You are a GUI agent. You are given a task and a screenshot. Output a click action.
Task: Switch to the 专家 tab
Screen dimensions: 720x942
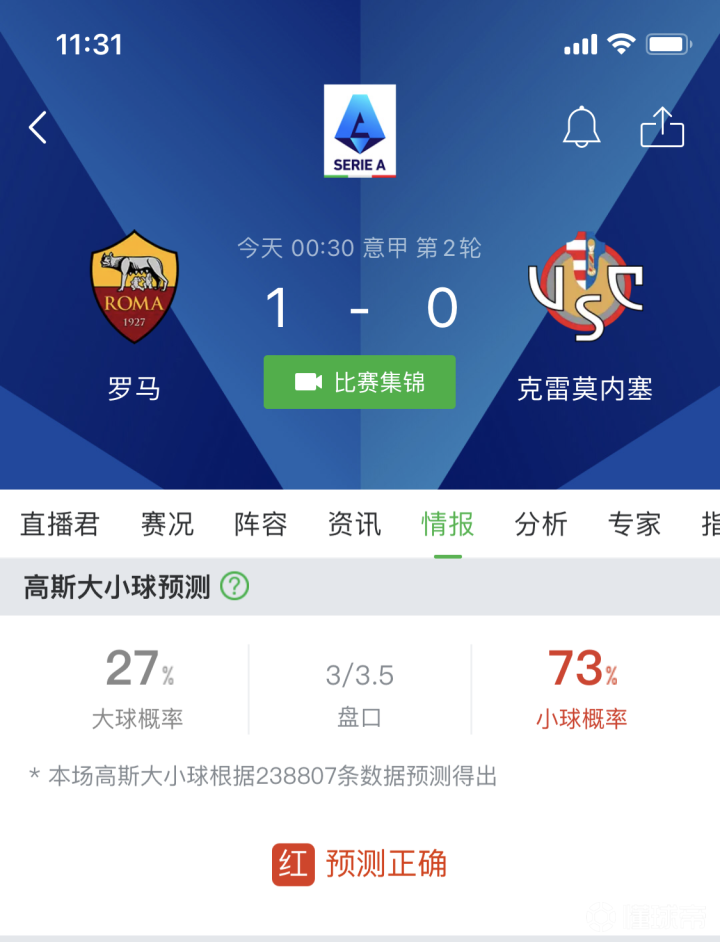(634, 524)
